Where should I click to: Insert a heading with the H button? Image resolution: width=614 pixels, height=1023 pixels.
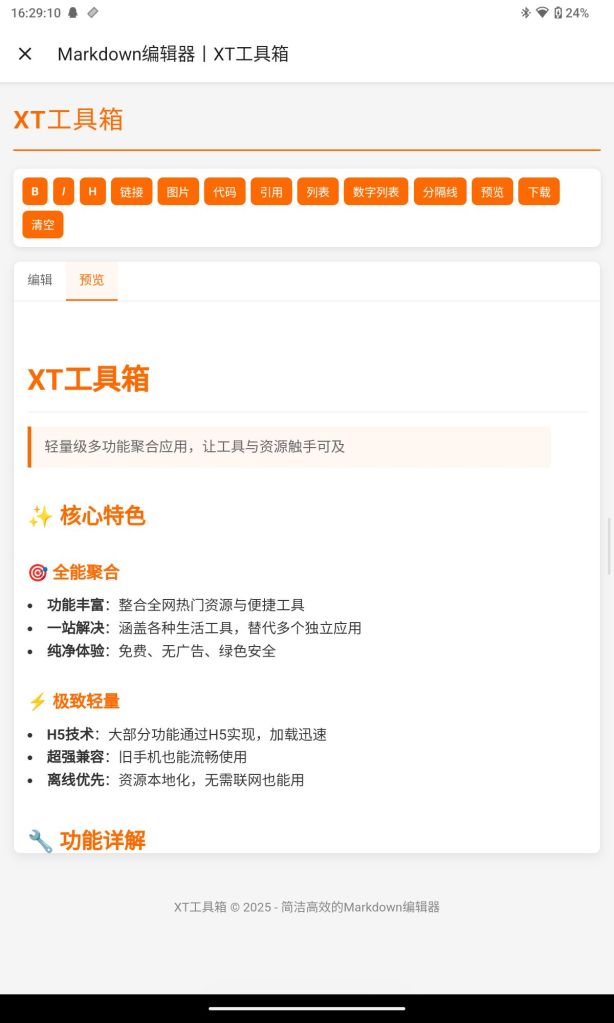(x=93, y=192)
